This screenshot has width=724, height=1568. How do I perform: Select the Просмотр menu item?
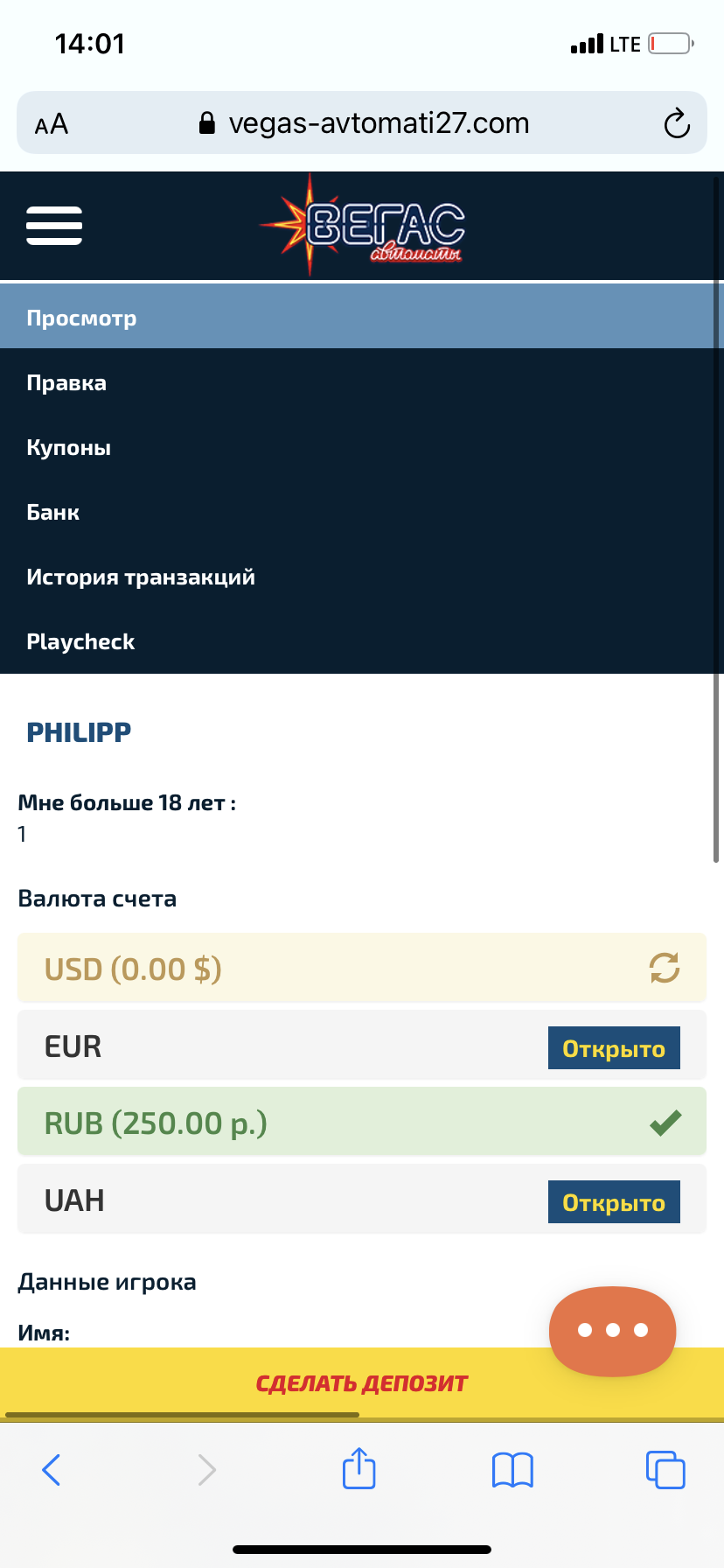[81, 318]
